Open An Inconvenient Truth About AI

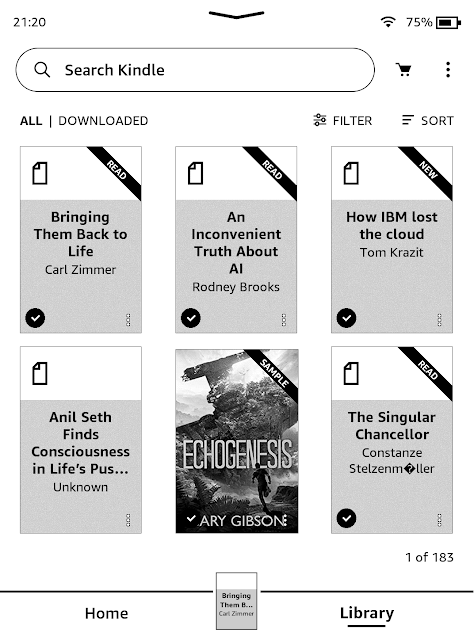pos(236,240)
